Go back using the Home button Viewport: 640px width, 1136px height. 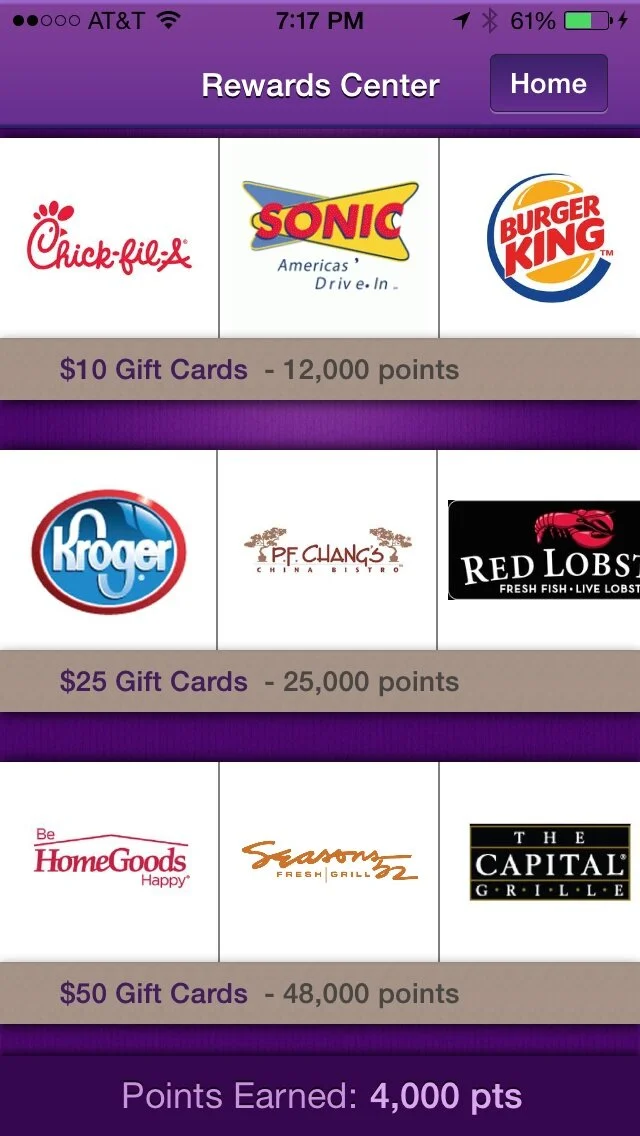[548, 84]
